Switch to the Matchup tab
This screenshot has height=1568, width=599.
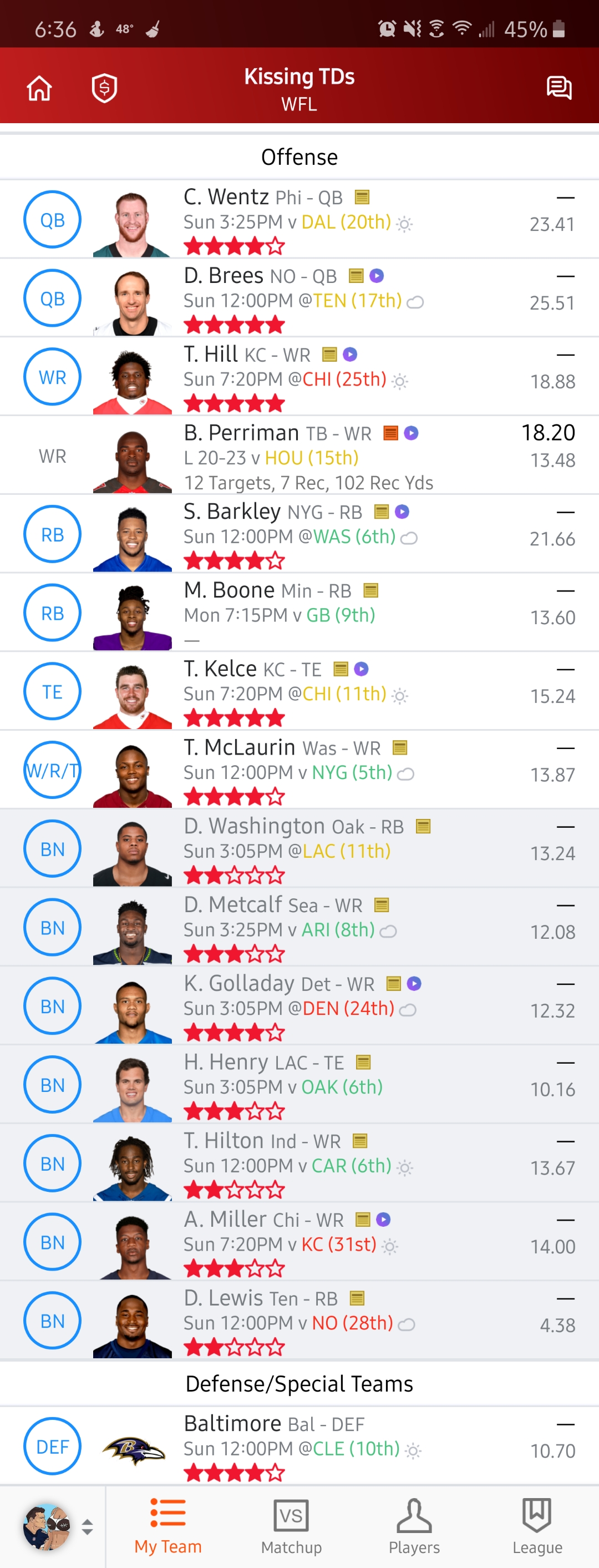pos(291,1526)
